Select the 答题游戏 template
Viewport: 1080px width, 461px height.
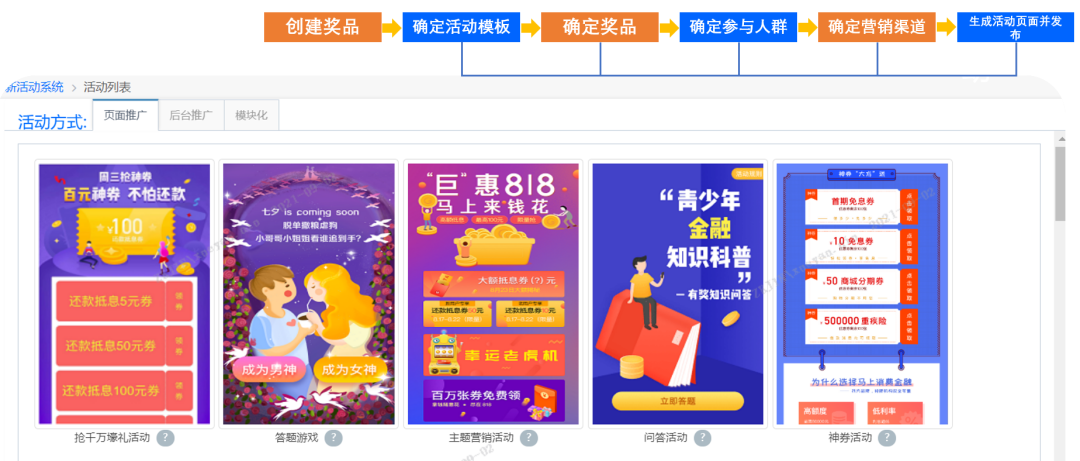click(310, 294)
